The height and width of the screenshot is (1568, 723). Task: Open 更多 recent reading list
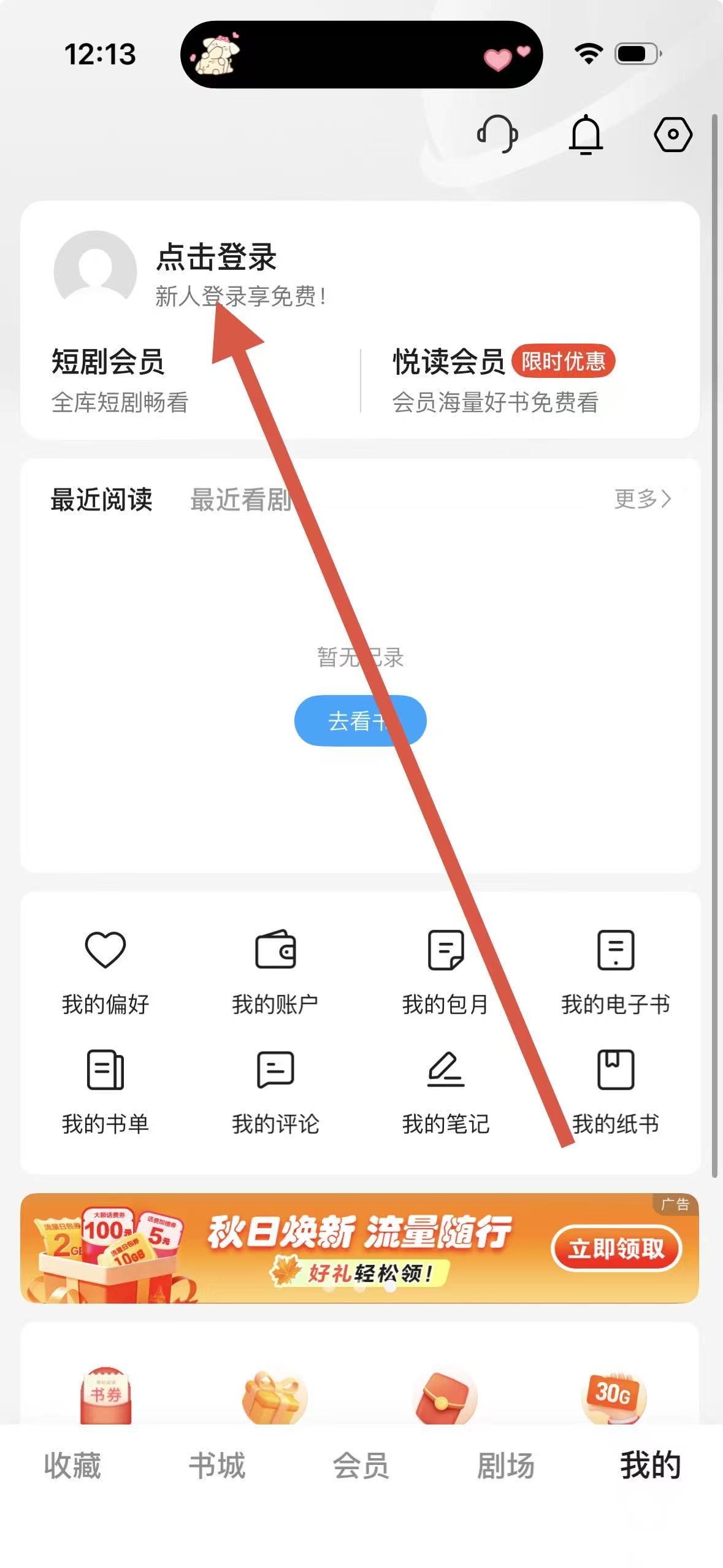pyautogui.click(x=641, y=499)
